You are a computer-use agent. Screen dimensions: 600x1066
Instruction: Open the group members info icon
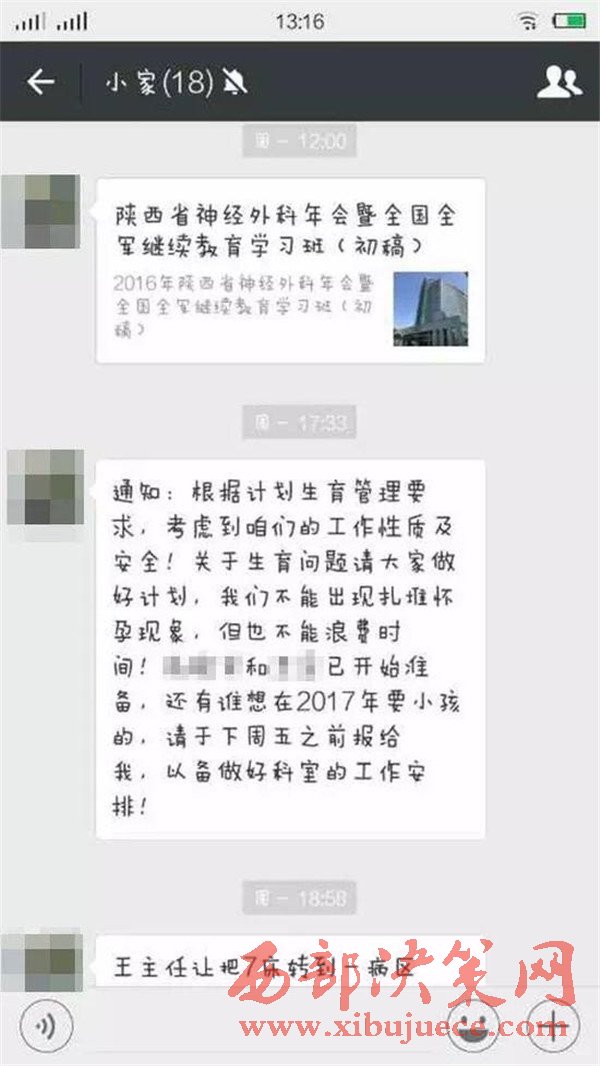point(559,82)
